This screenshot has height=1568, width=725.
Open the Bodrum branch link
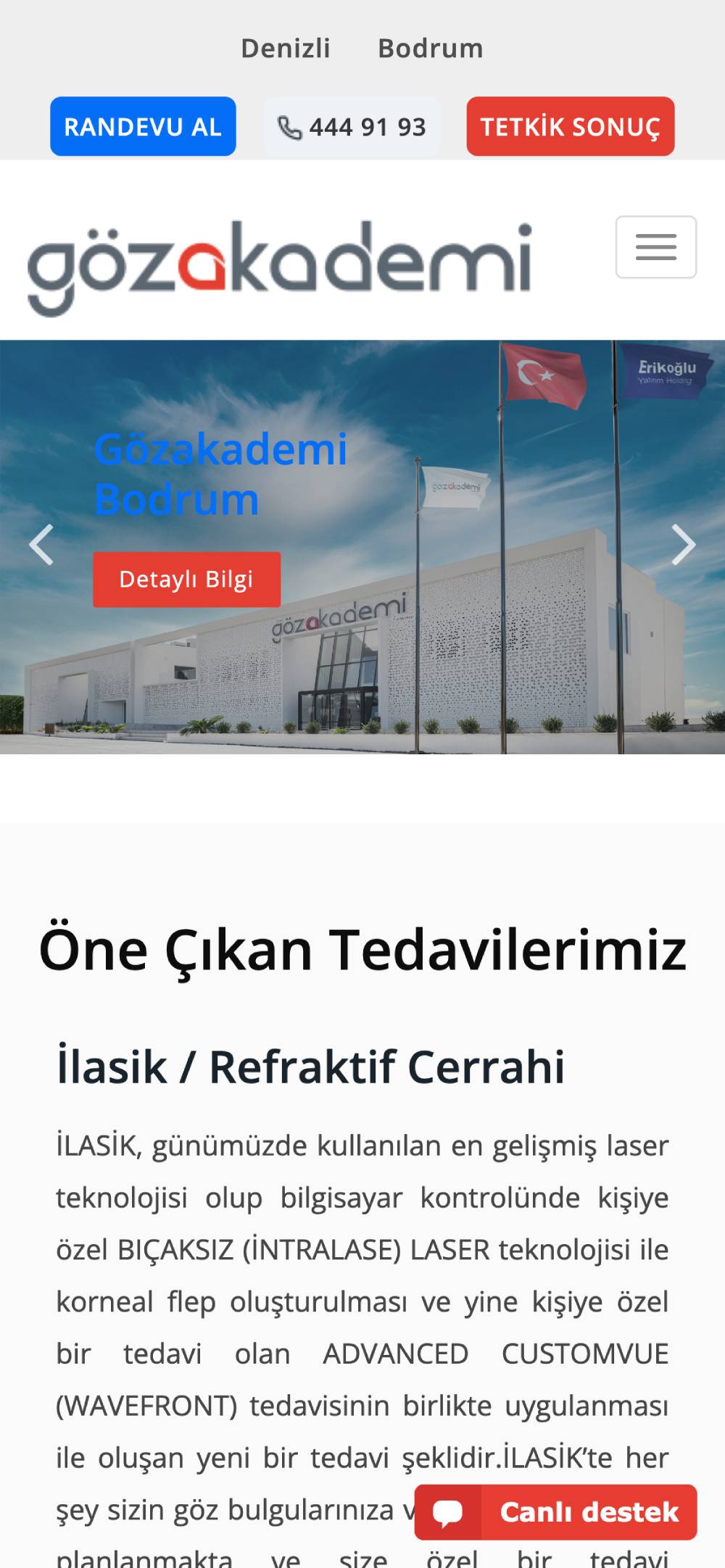click(x=430, y=49)
